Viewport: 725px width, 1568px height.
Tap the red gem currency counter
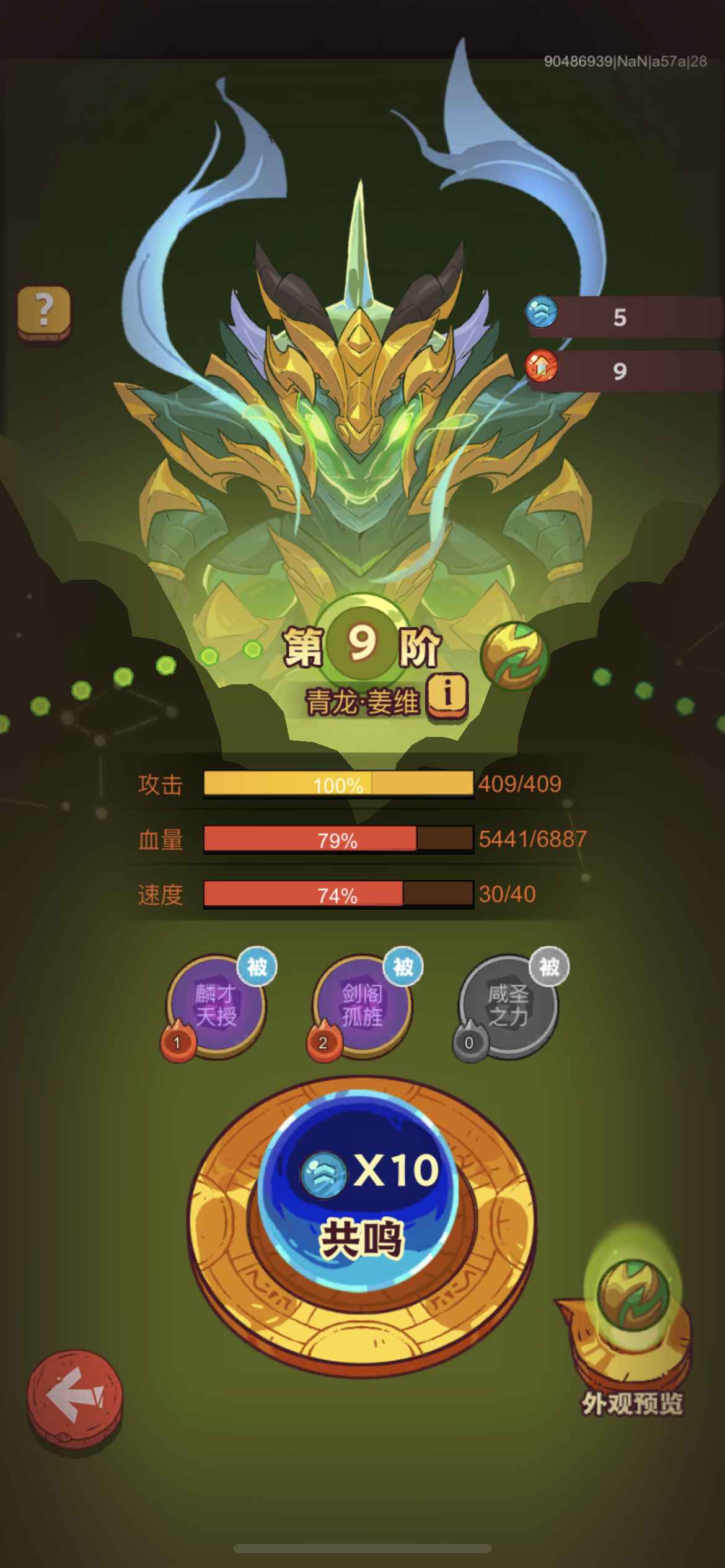point(620,370)
